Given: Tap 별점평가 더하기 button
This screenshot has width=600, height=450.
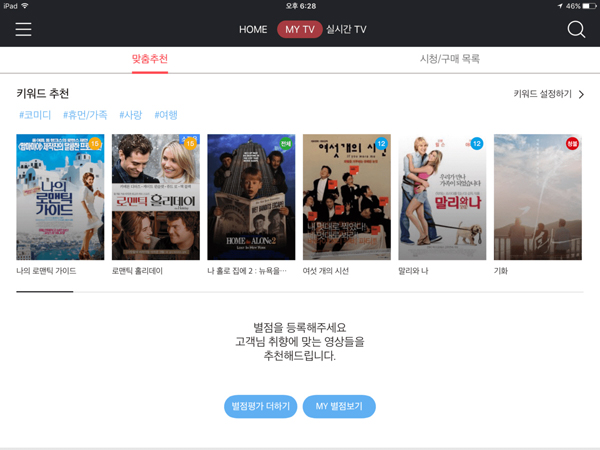Looking at the screenshot, I should point(260,406).
